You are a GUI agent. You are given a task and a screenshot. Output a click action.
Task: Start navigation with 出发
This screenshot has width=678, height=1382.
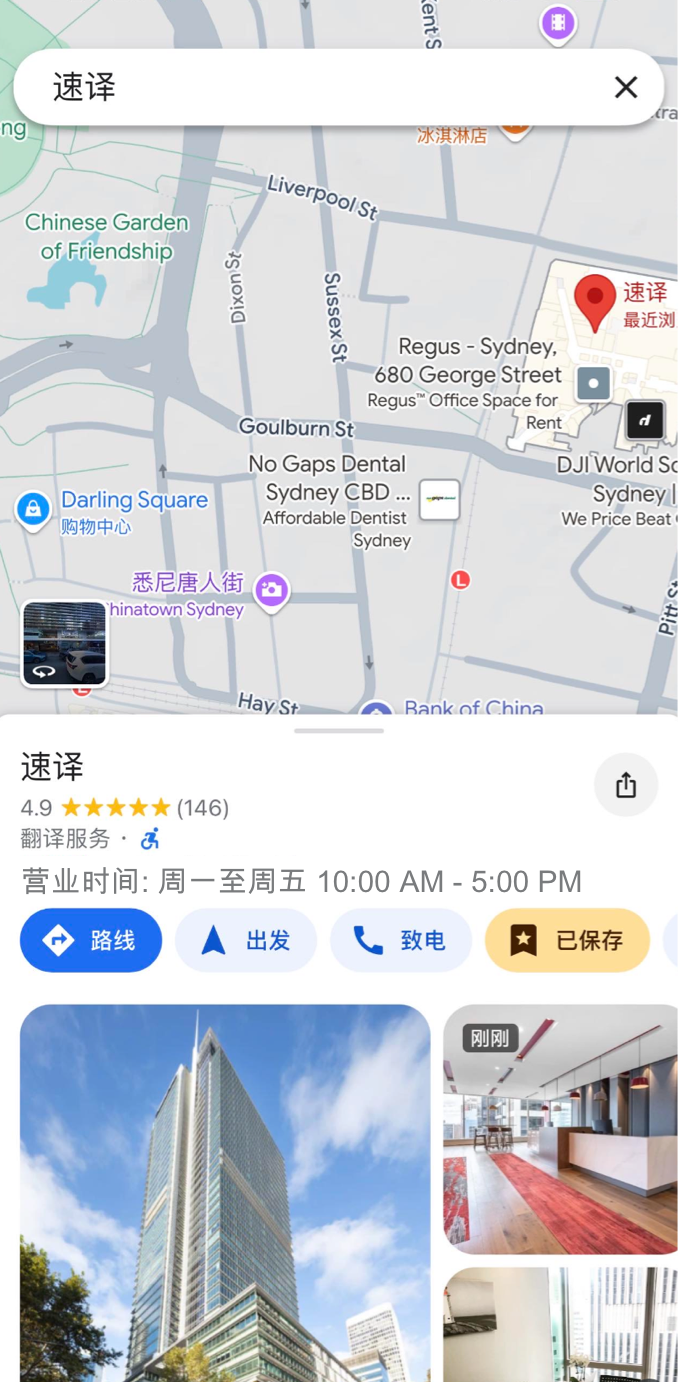246,940
